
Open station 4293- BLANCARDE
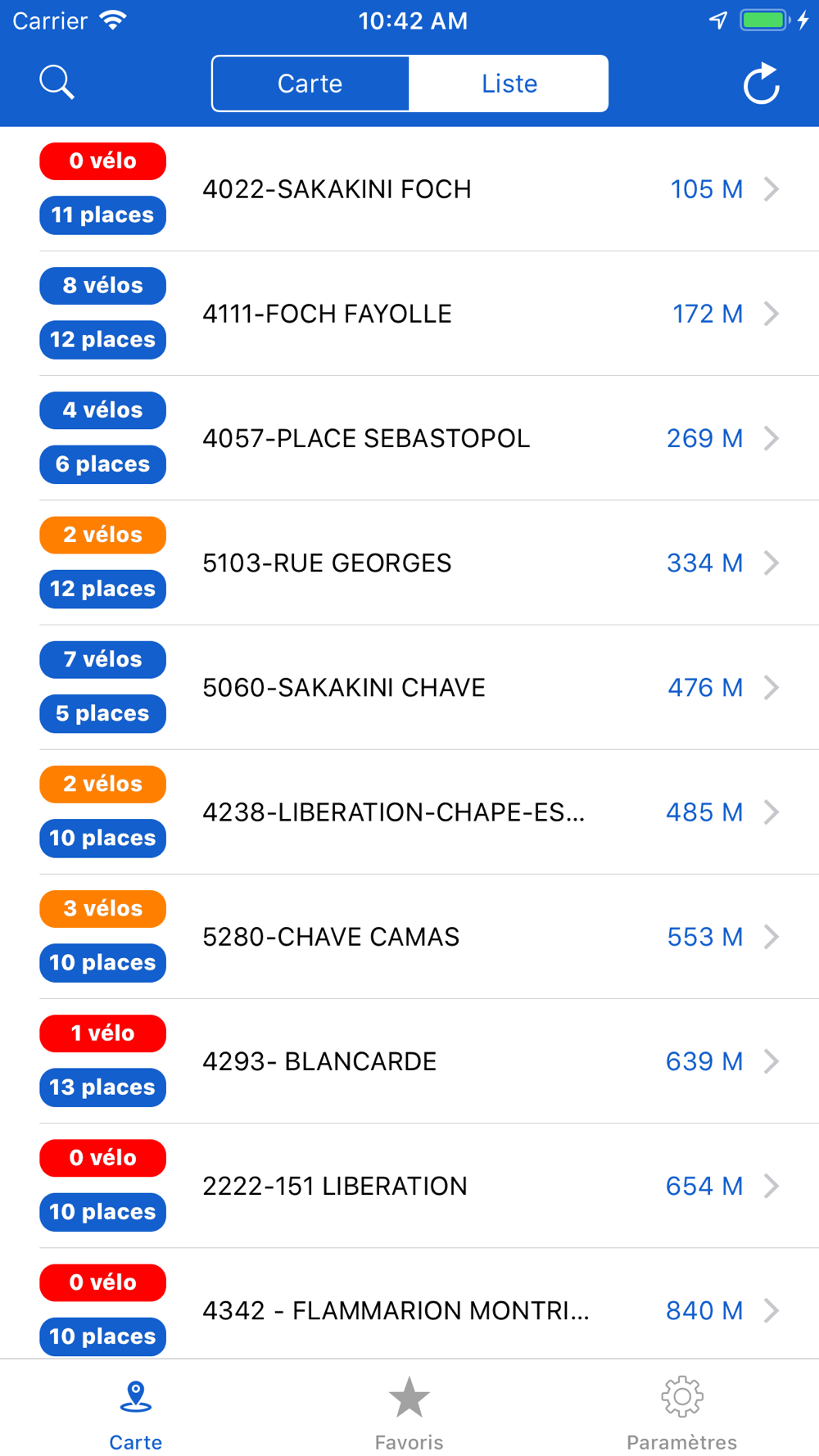(x=409, y=1060)
